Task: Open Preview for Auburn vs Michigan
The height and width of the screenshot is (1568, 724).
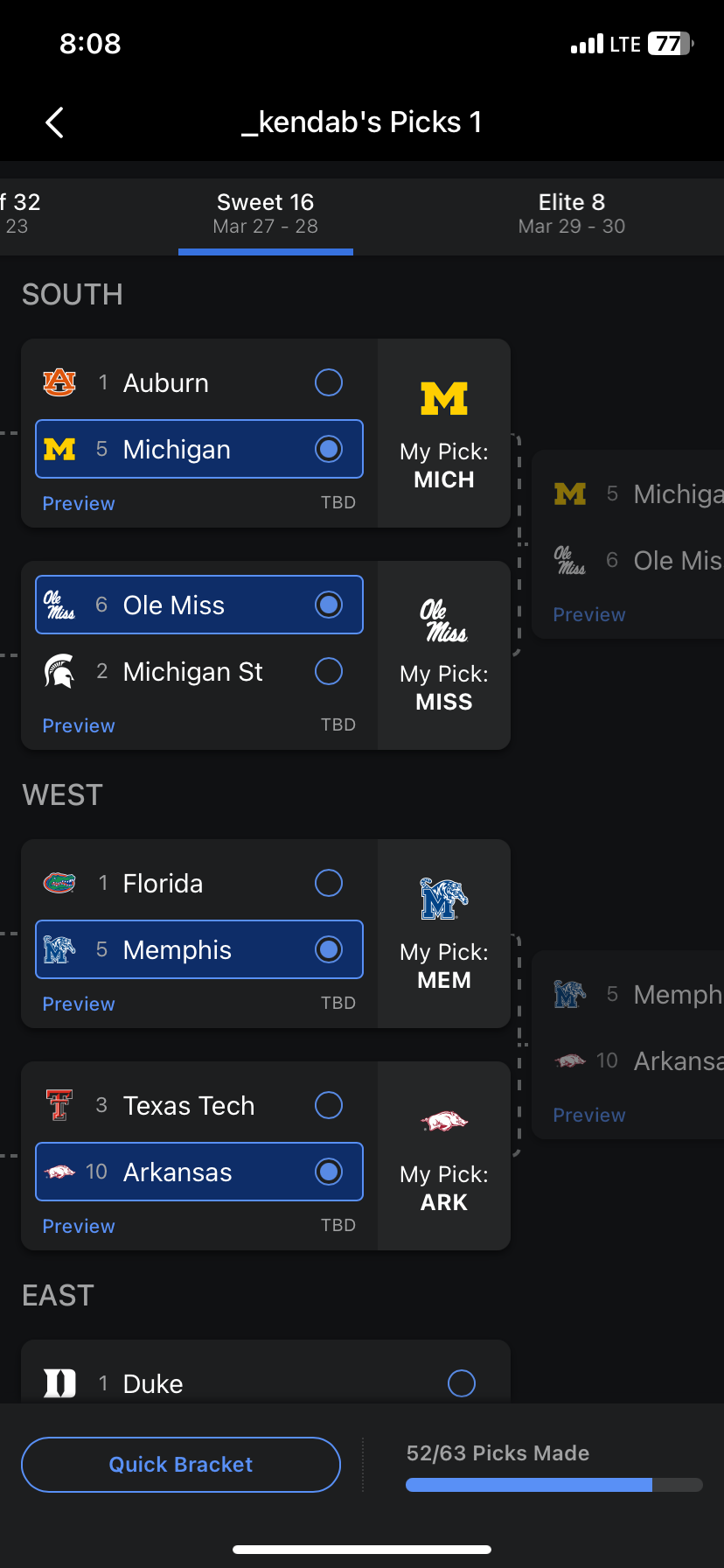Action: click(x=79, y=503)
